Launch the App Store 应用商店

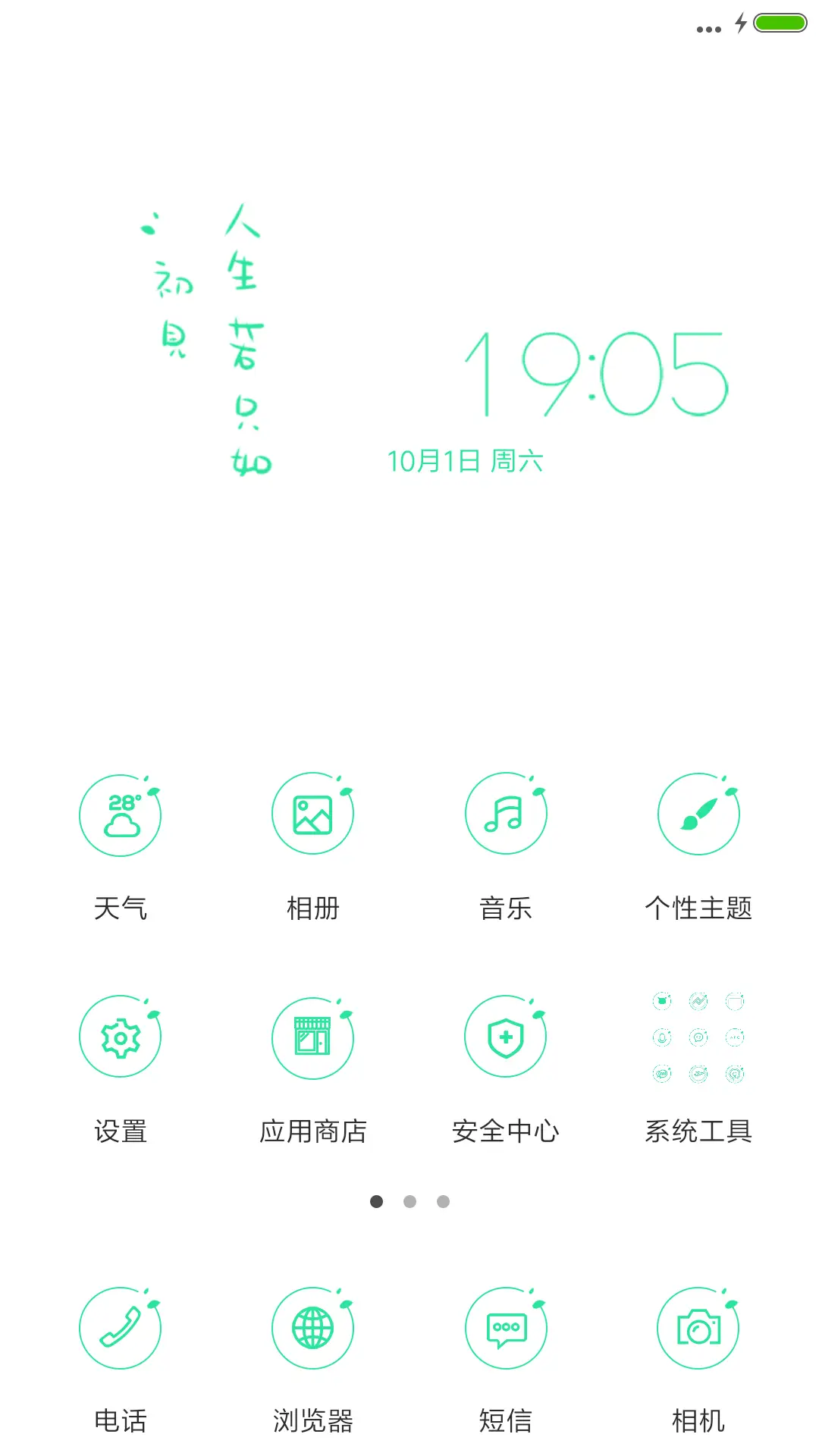point(313,1036)
